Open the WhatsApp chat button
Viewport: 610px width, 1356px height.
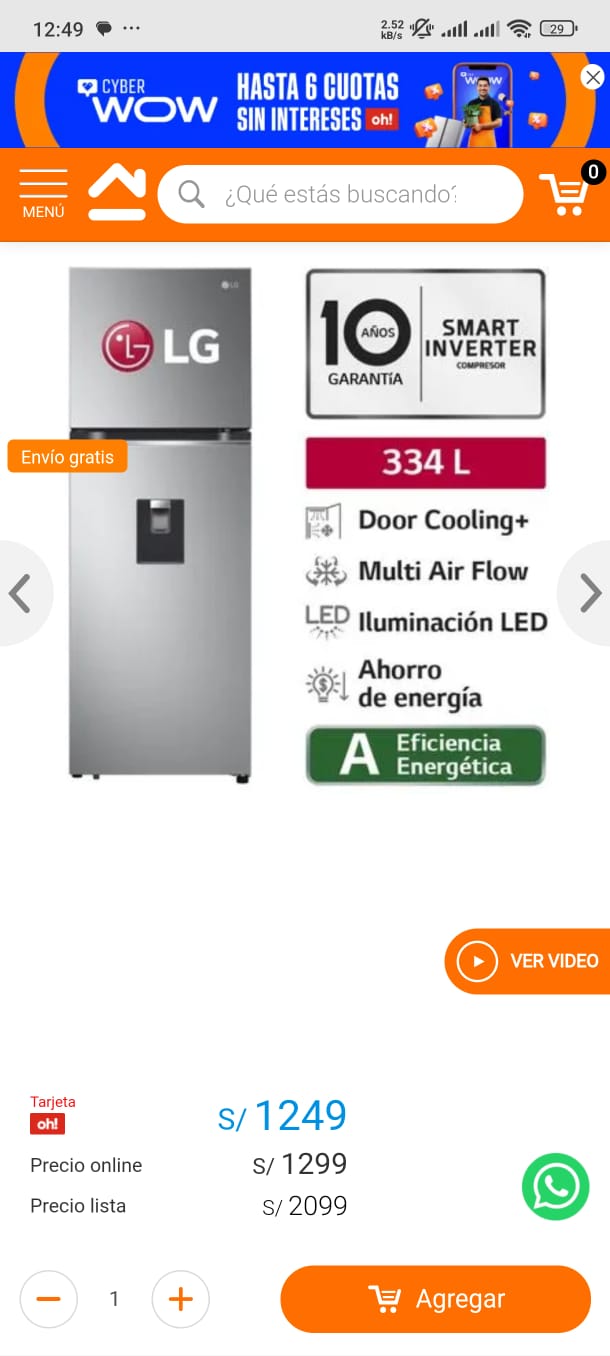click(x=555, y=1187)
